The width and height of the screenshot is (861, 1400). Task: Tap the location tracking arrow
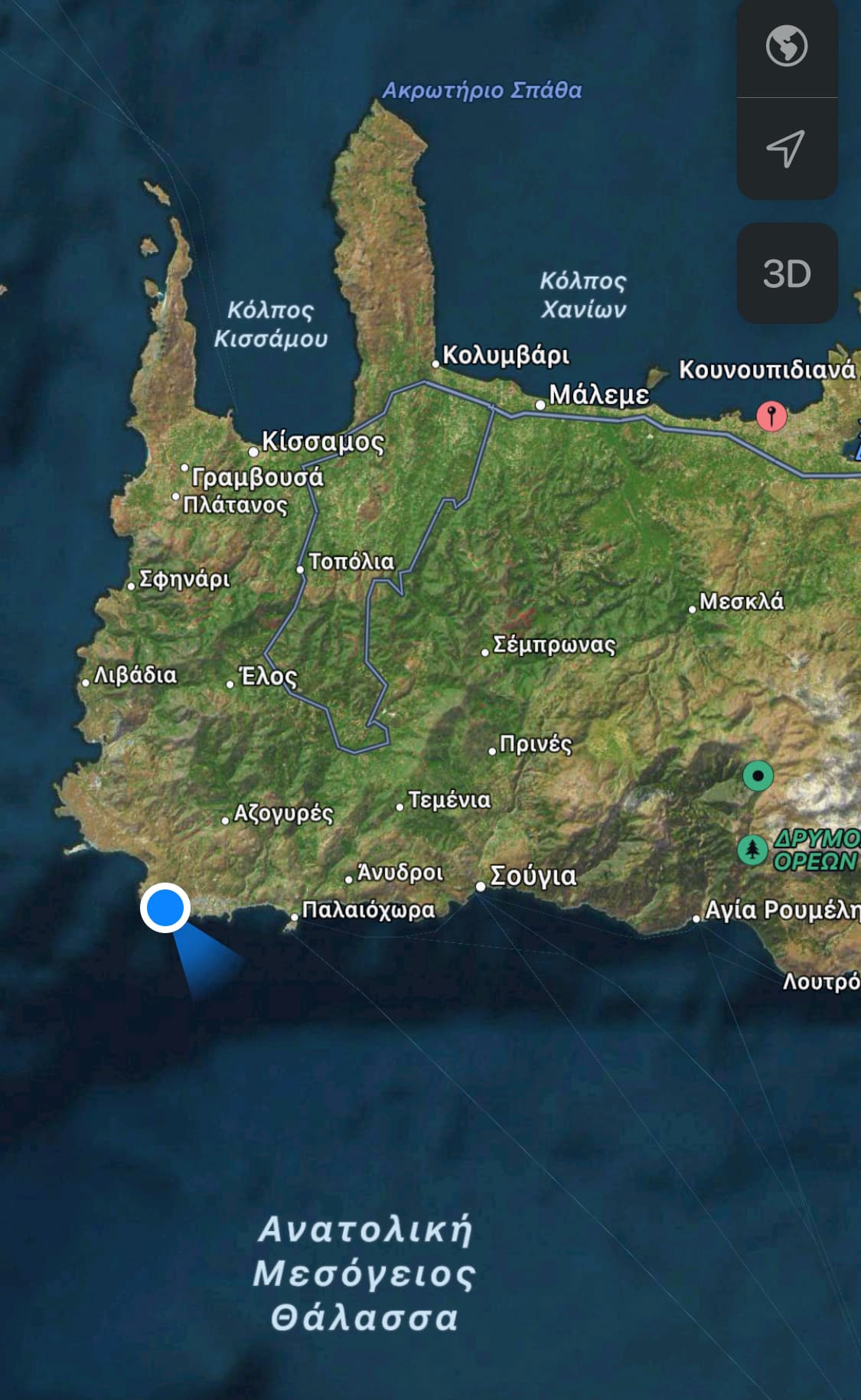787,148
